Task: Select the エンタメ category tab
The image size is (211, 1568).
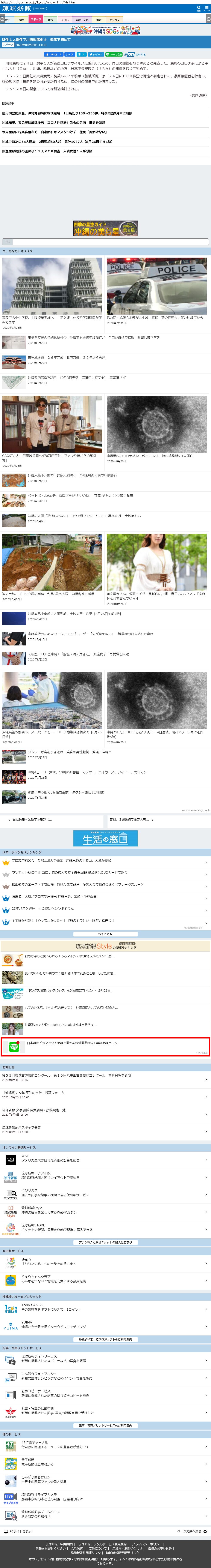Action: coord(114,20)
